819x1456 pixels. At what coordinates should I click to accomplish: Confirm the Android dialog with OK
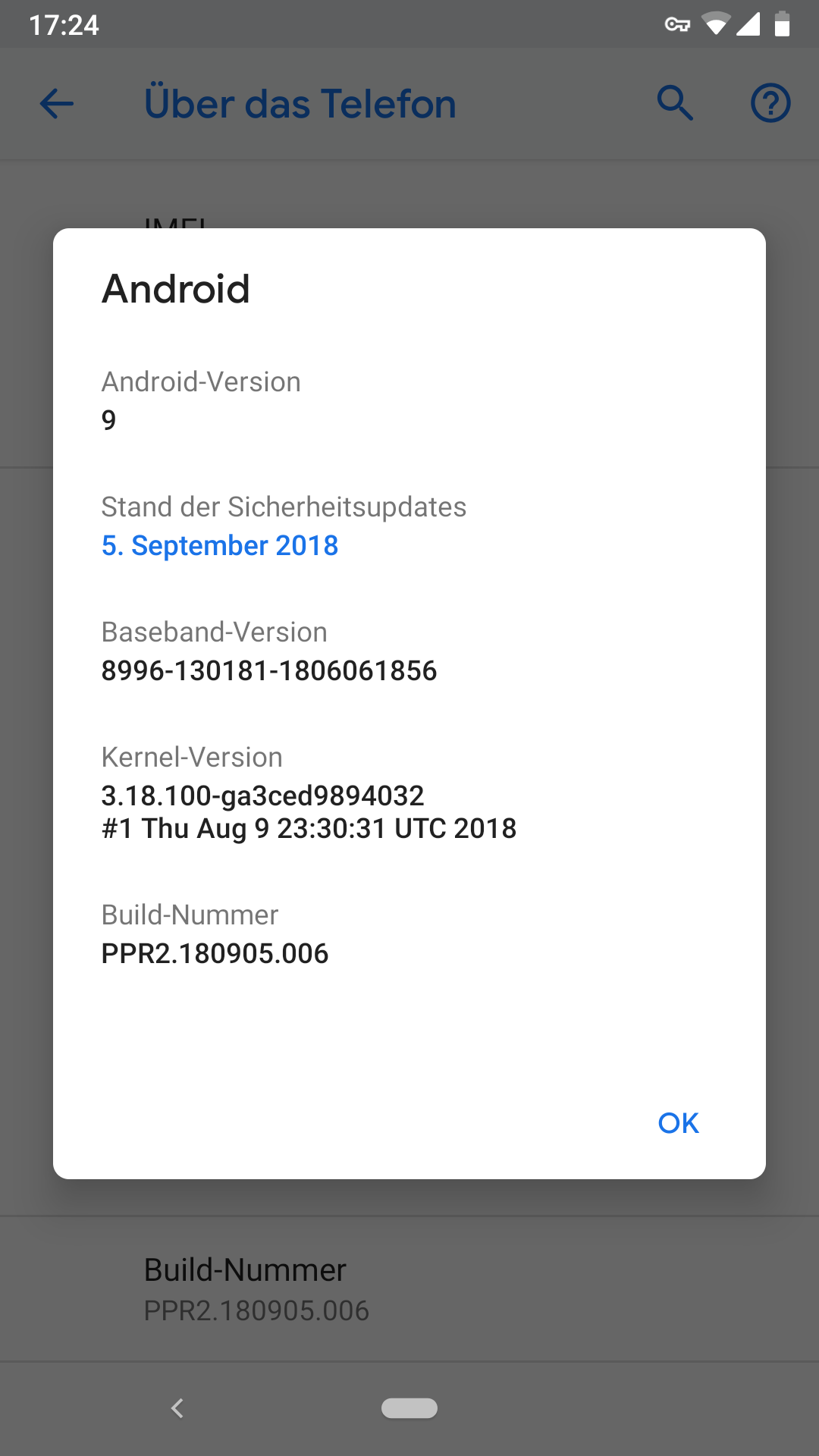(x=678, y=1123)
